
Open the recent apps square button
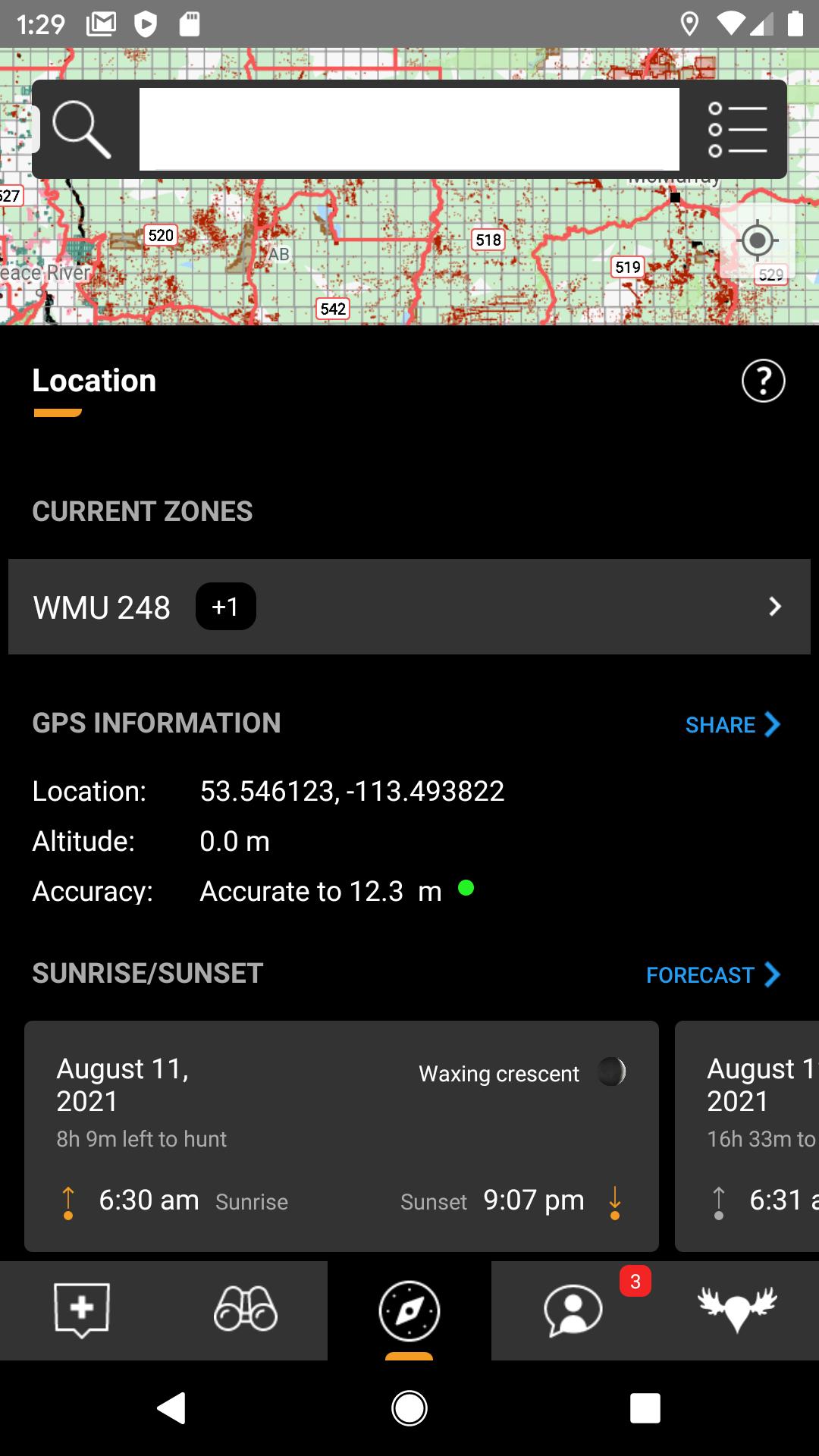645,1408
